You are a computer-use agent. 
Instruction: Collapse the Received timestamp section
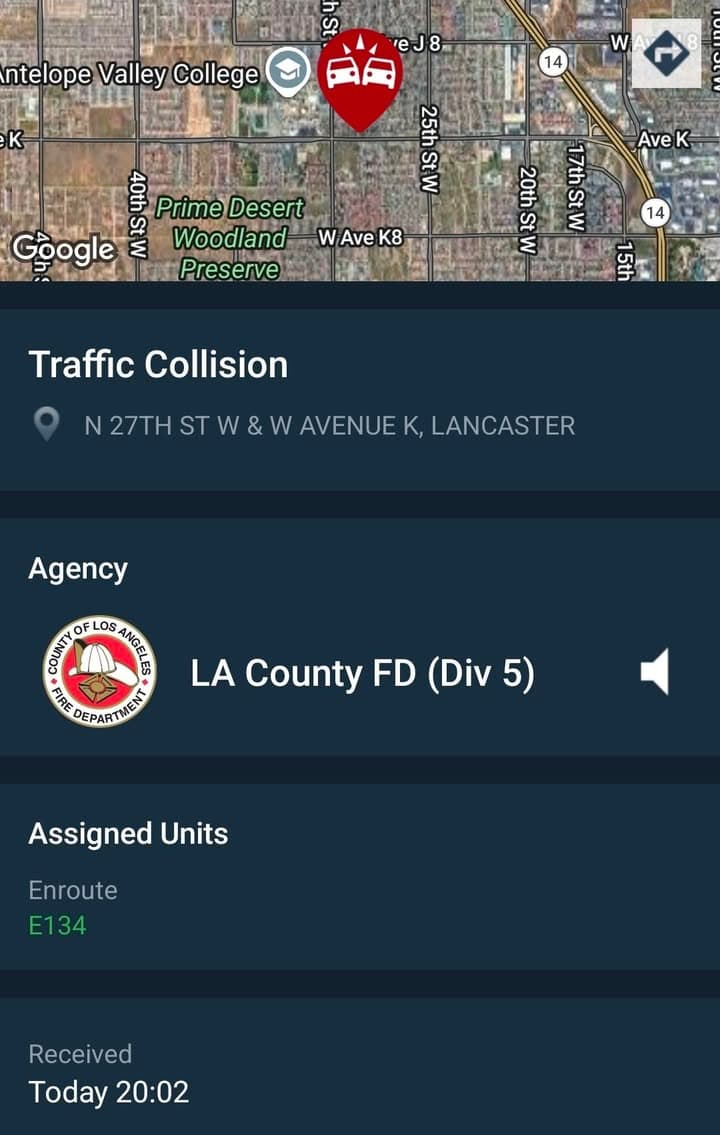82,1054
